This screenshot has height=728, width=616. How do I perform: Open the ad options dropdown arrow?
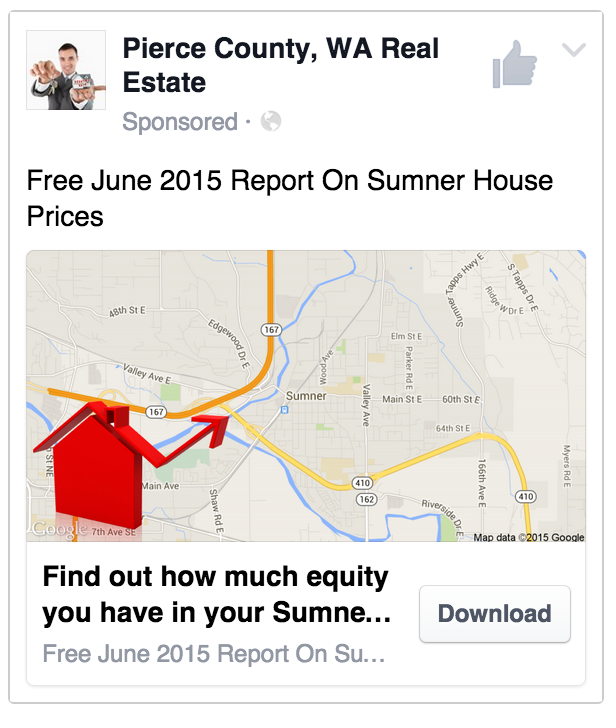point(574,49)
